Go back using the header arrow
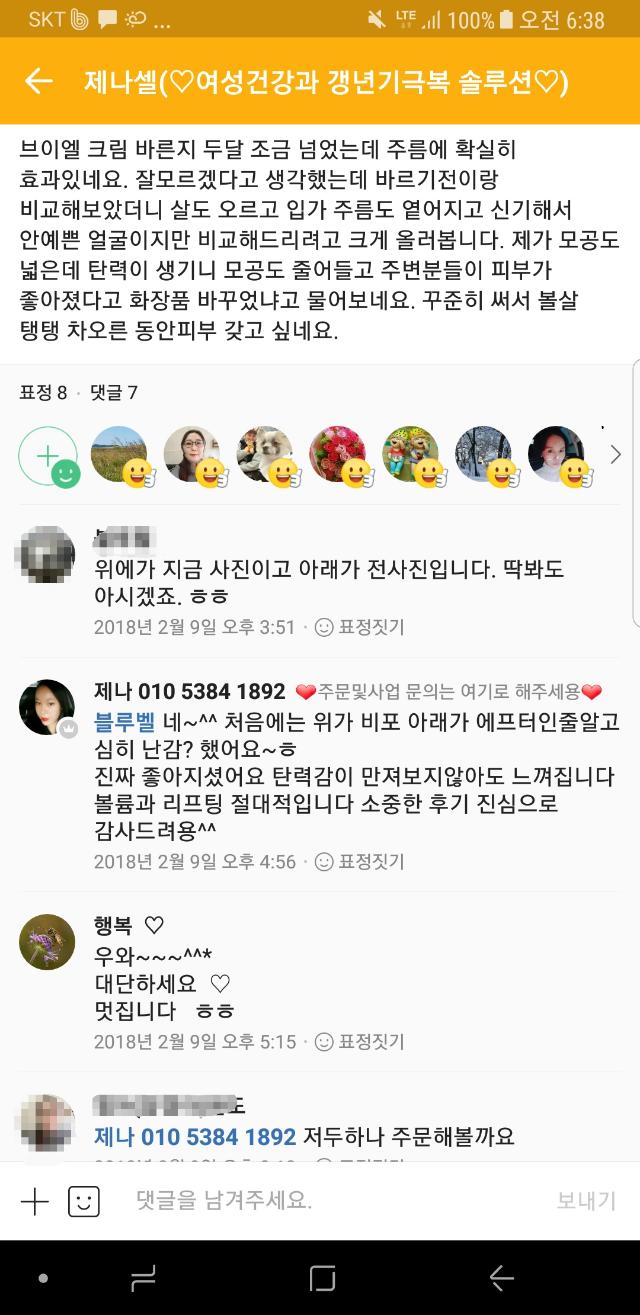The image size is (640, 1315). [x=38, y=82]
